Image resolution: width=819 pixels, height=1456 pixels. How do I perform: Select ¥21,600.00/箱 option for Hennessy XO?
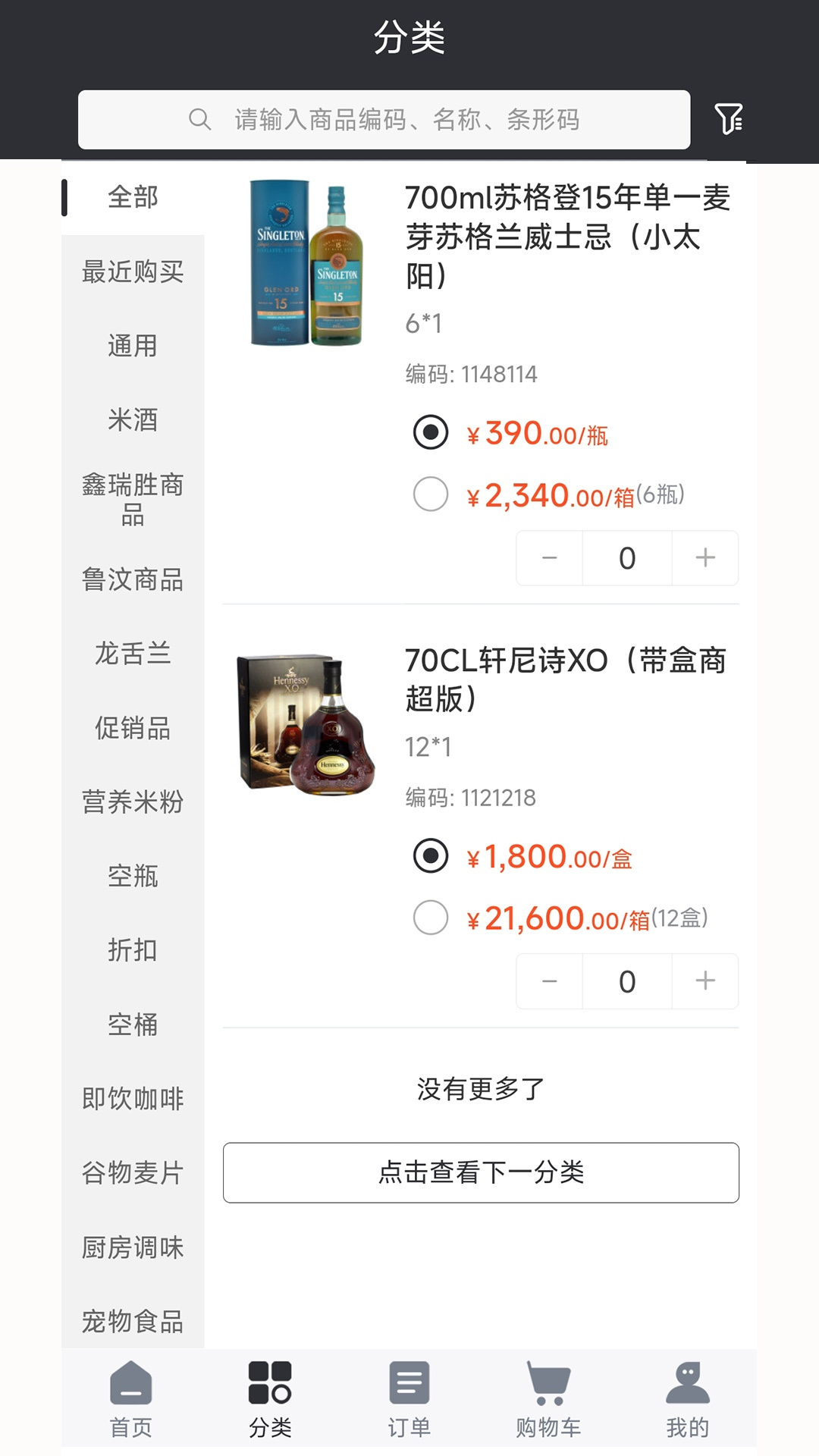(431, 918)
